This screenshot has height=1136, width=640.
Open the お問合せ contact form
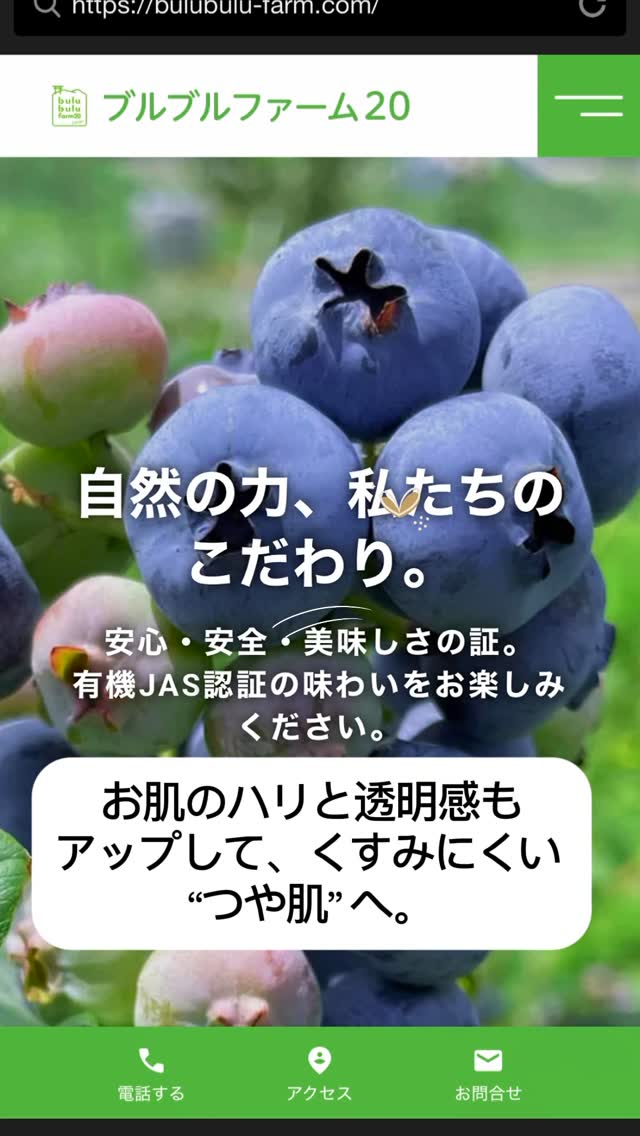488,1073
